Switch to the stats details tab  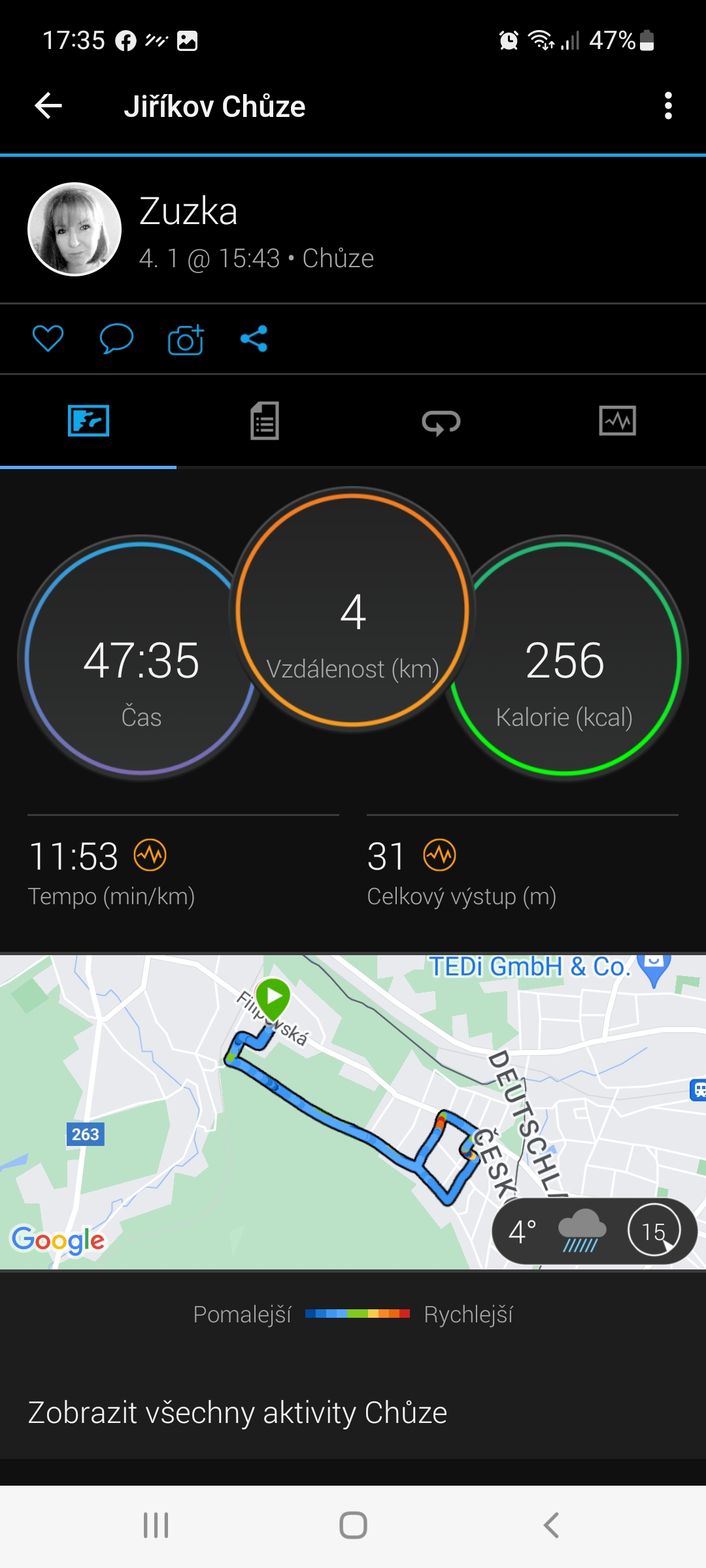point(265,421)
